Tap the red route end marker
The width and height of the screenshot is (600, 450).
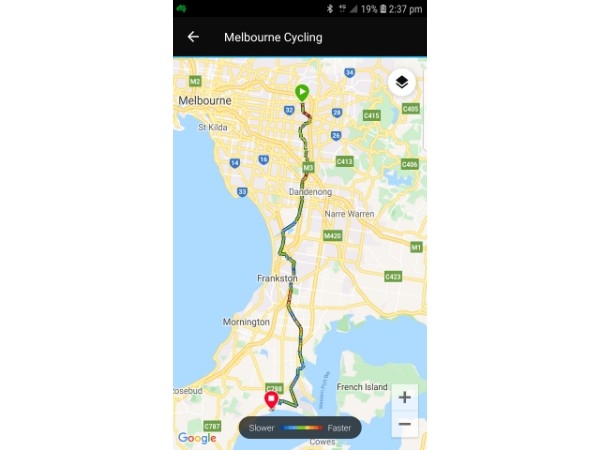pyautogui.click(x=270, y=400)
